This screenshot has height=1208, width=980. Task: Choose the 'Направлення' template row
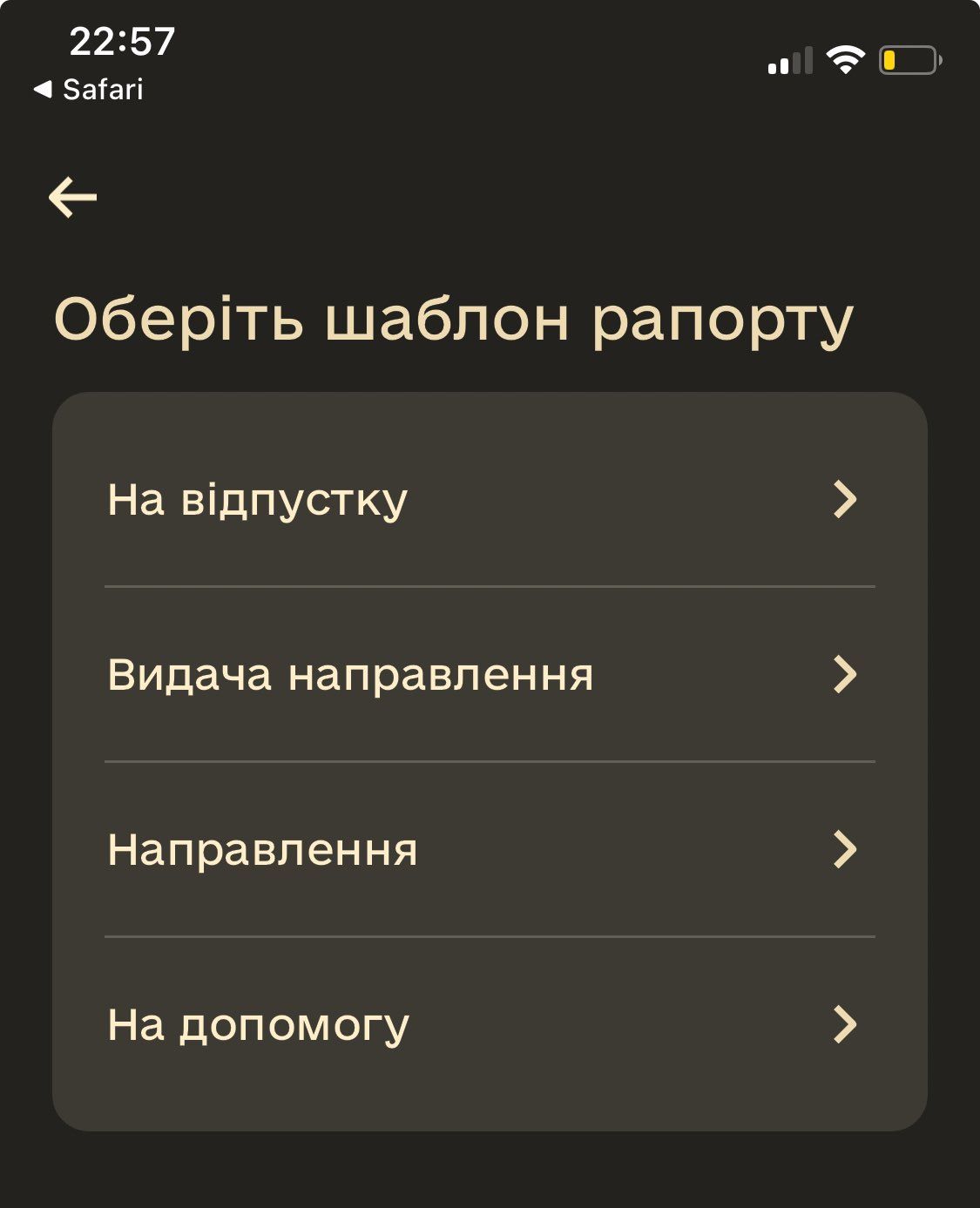488,850
